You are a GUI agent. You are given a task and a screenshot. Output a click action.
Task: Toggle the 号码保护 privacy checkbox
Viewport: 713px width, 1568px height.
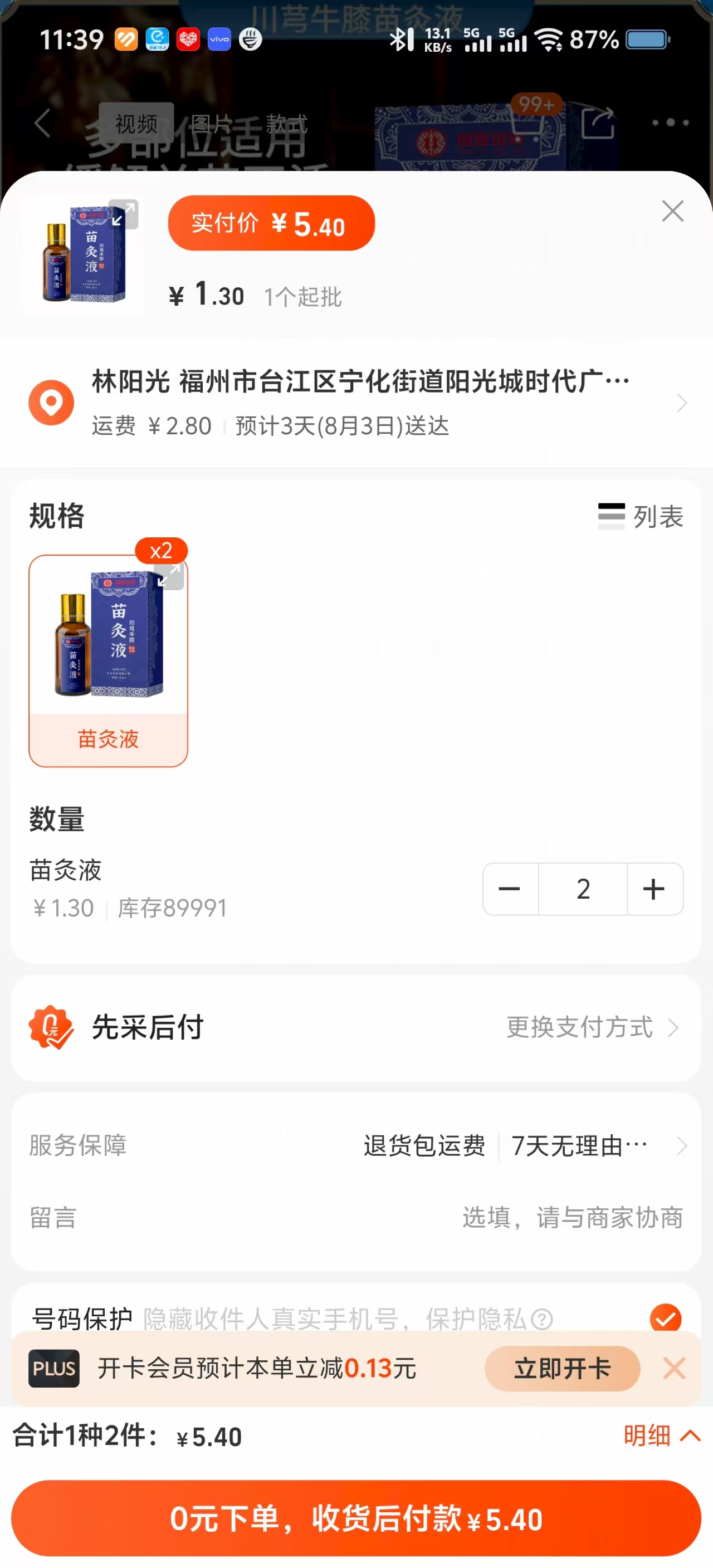665,1317
